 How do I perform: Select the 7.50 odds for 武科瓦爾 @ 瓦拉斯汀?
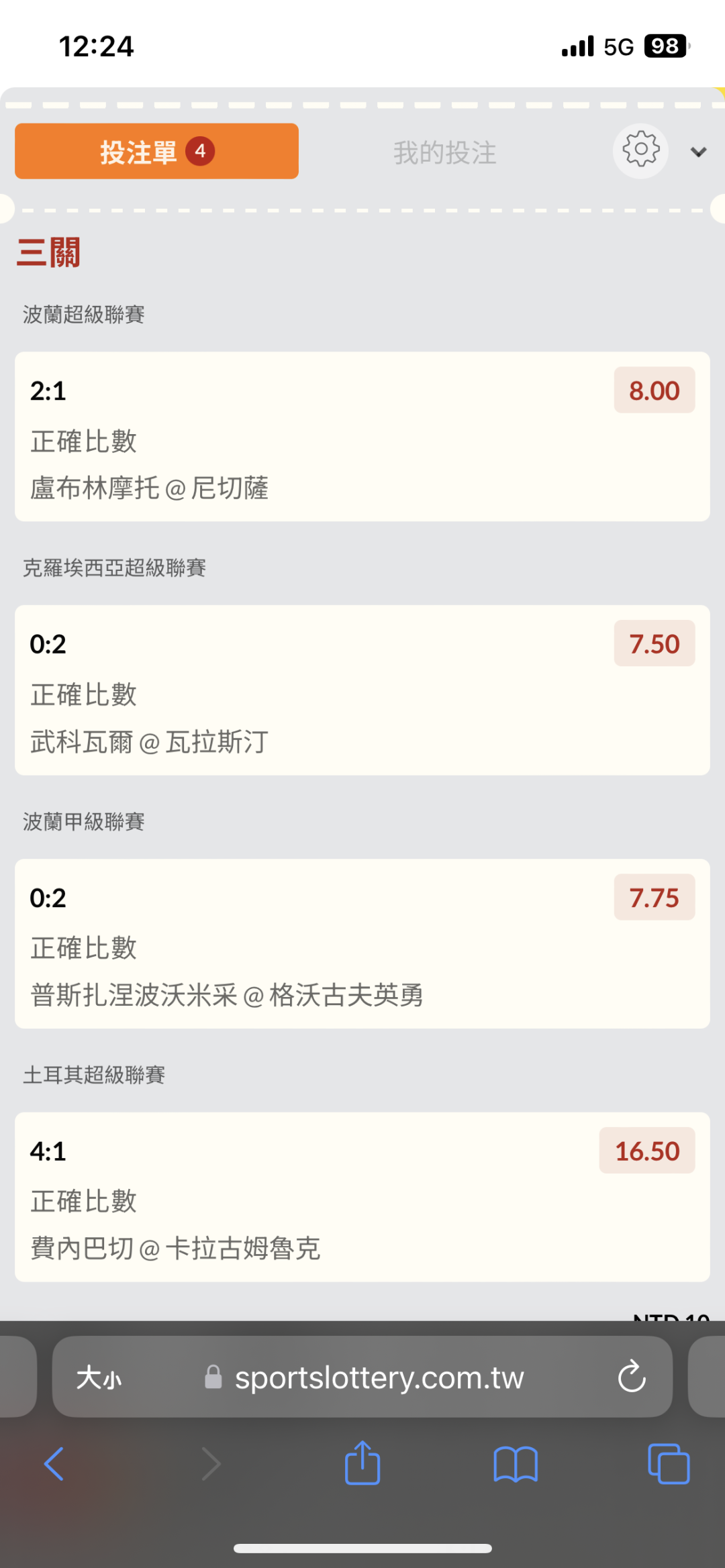pyautogui.click(x=654, y=644)
